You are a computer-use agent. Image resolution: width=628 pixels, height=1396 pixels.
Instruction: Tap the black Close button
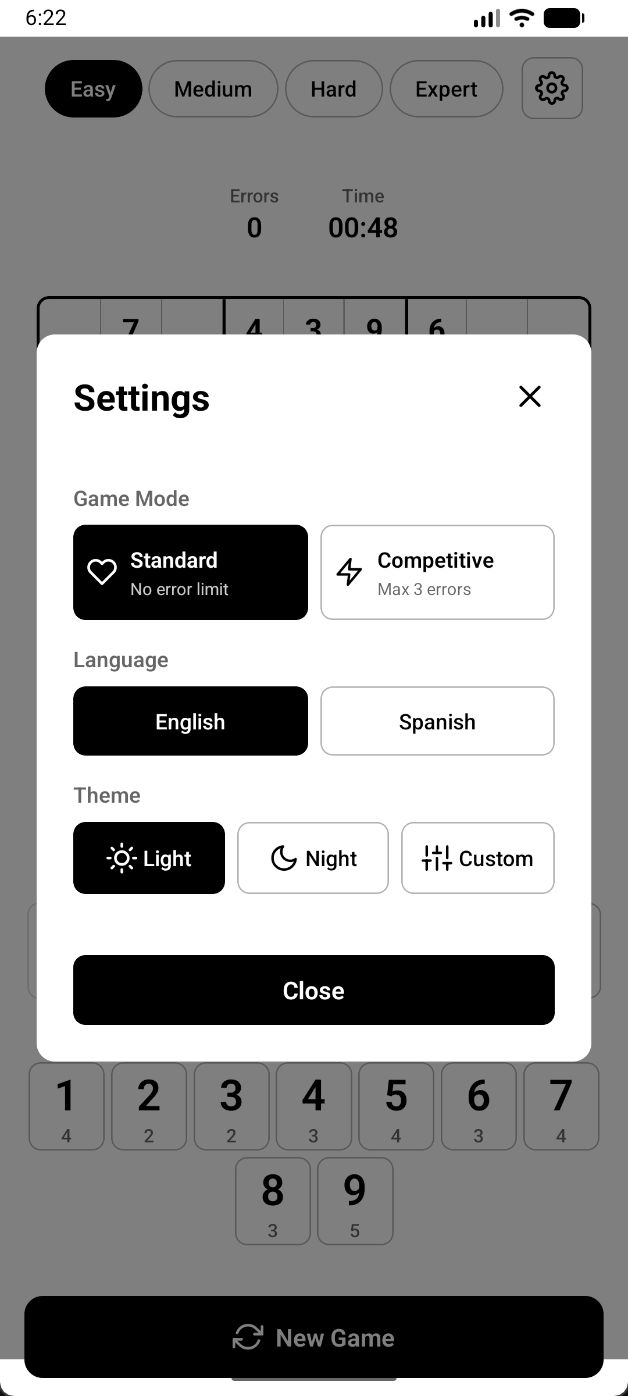[x=314, y=990]
